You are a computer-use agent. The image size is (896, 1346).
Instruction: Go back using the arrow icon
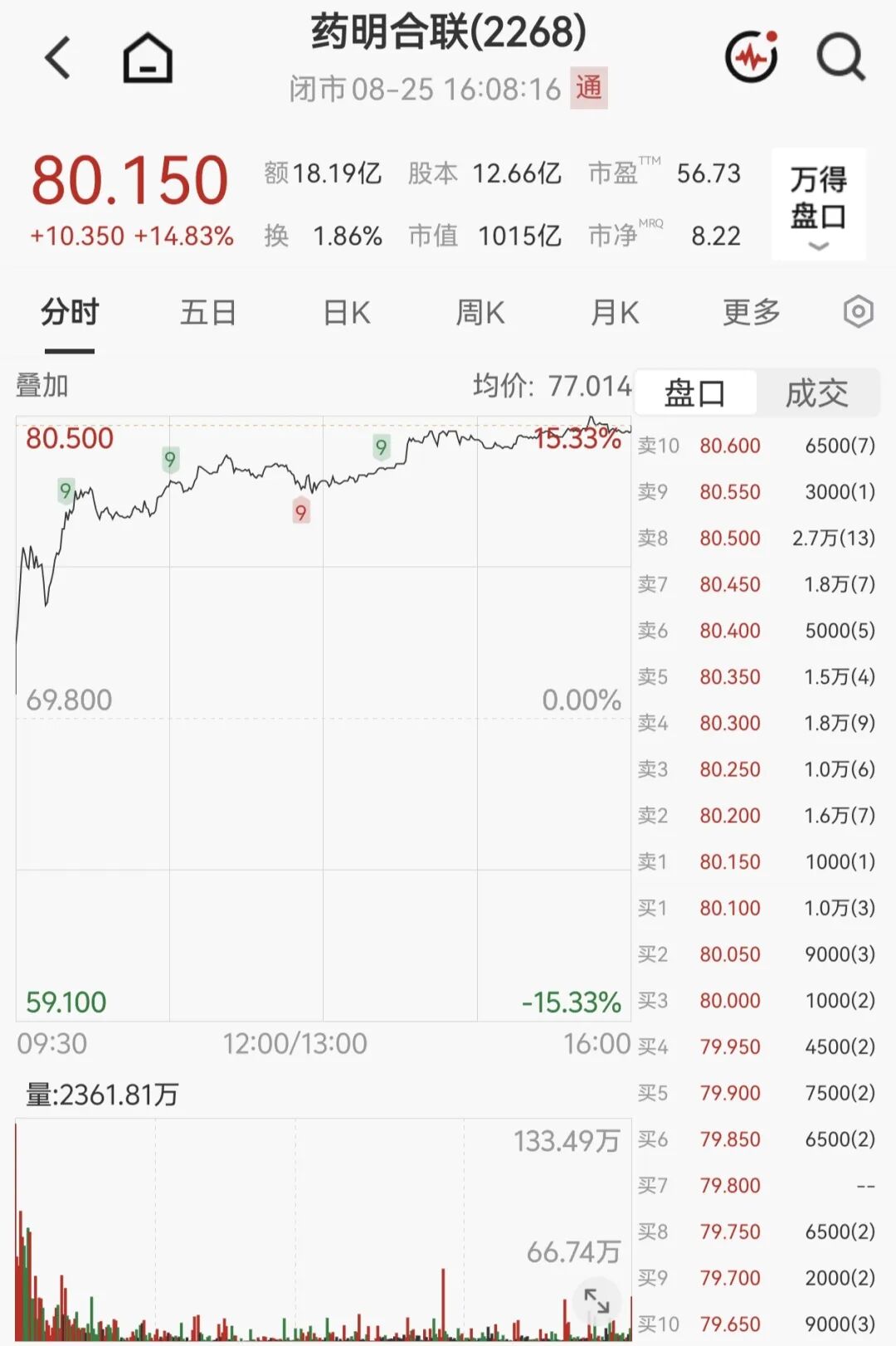[x=57, y=58]
